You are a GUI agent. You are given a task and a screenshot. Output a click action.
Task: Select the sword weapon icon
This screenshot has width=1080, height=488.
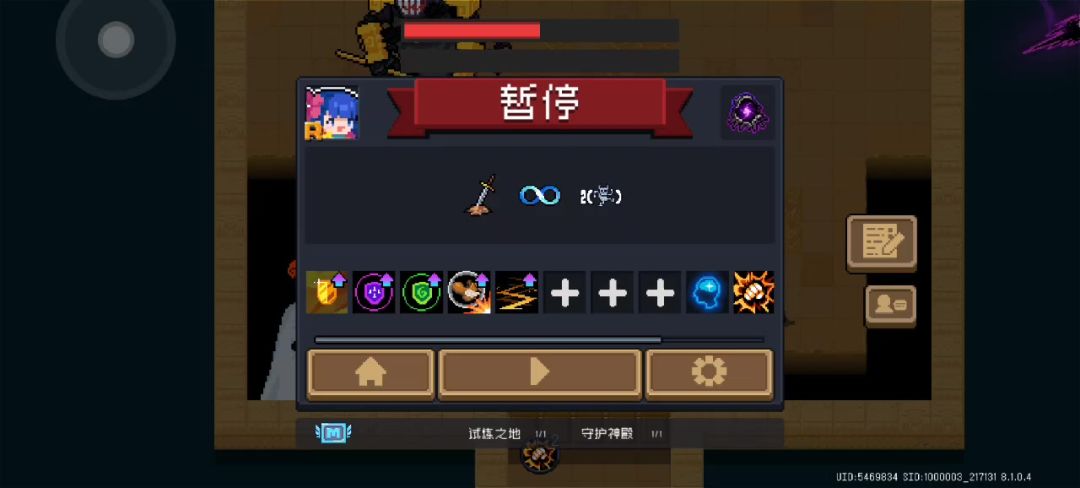click(x=482, y=195)
